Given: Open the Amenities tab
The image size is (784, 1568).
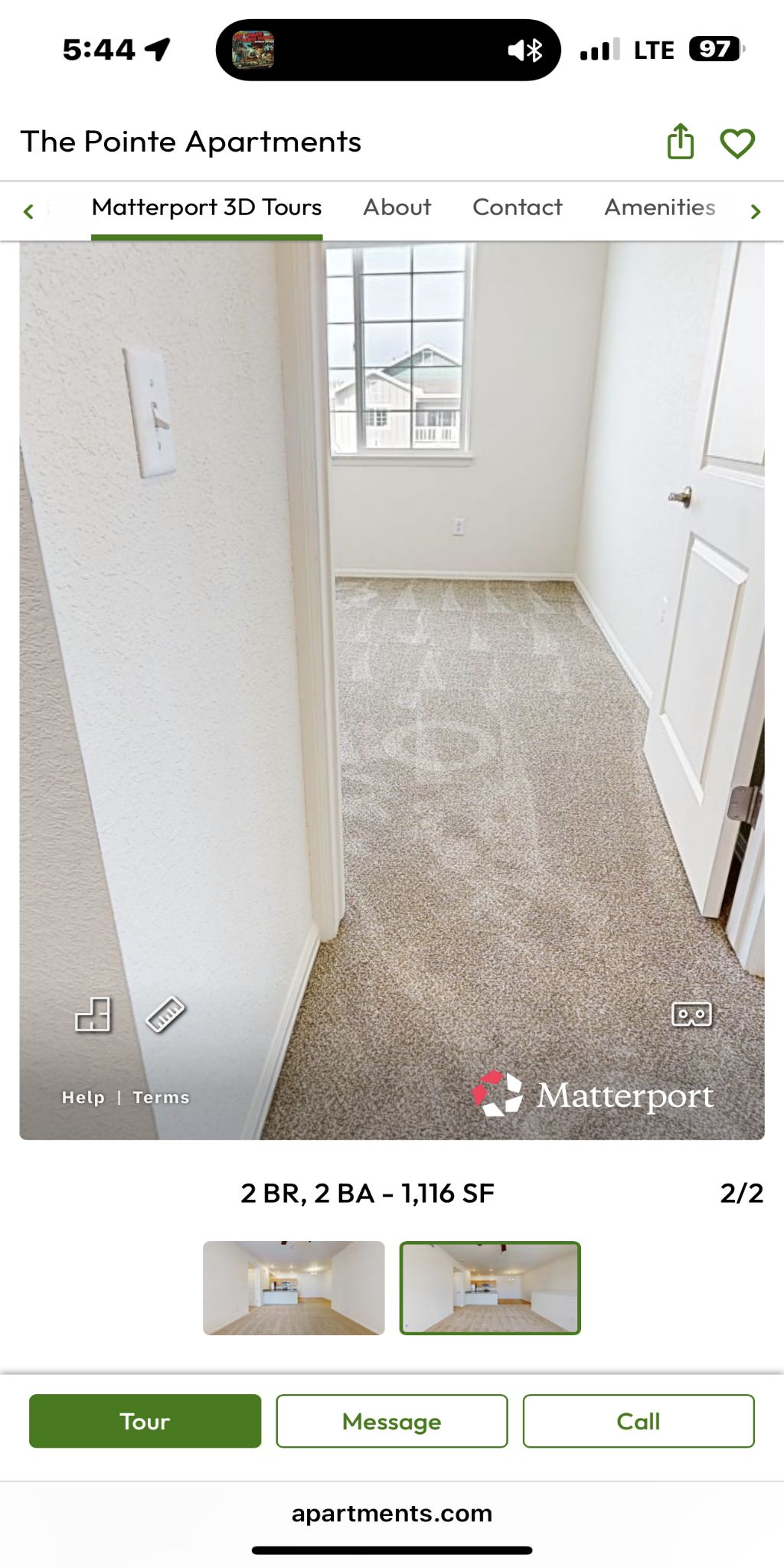Looking at the screenshot, I should point(659,207).
